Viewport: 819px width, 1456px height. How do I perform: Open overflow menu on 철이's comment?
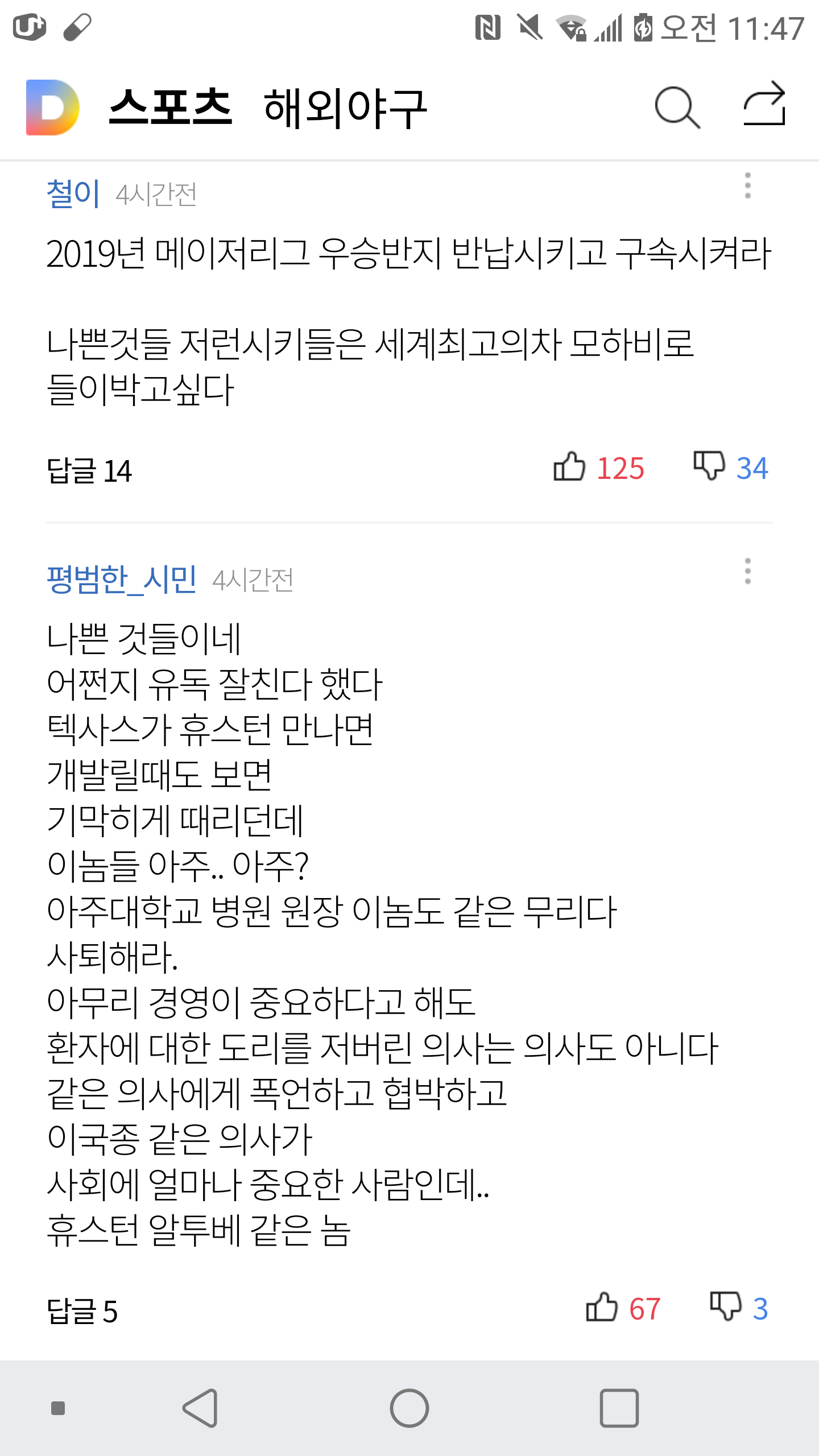(x=747, y=186)
